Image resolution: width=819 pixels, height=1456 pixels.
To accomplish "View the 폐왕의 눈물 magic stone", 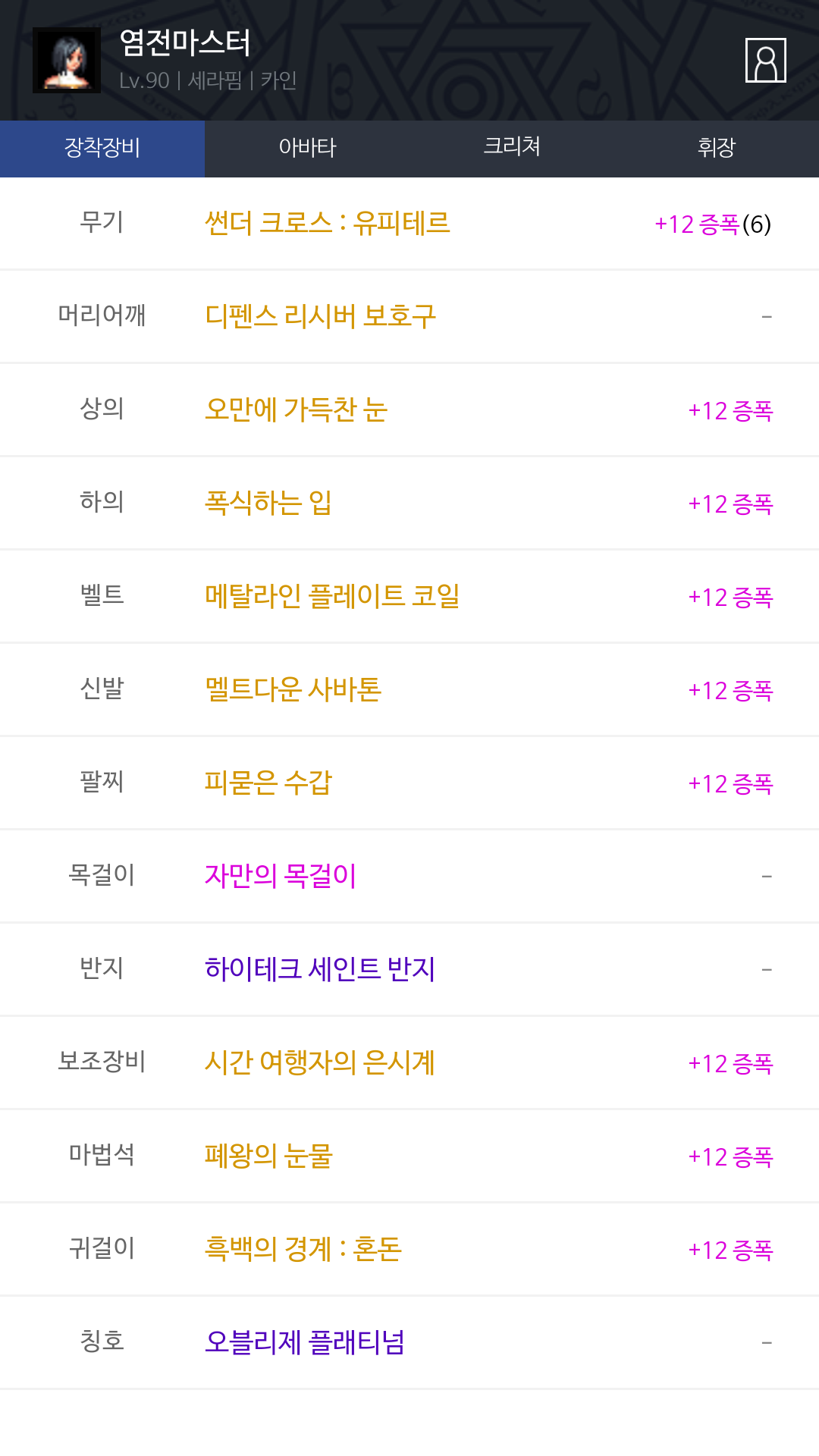I will [x=268, y=1156].
